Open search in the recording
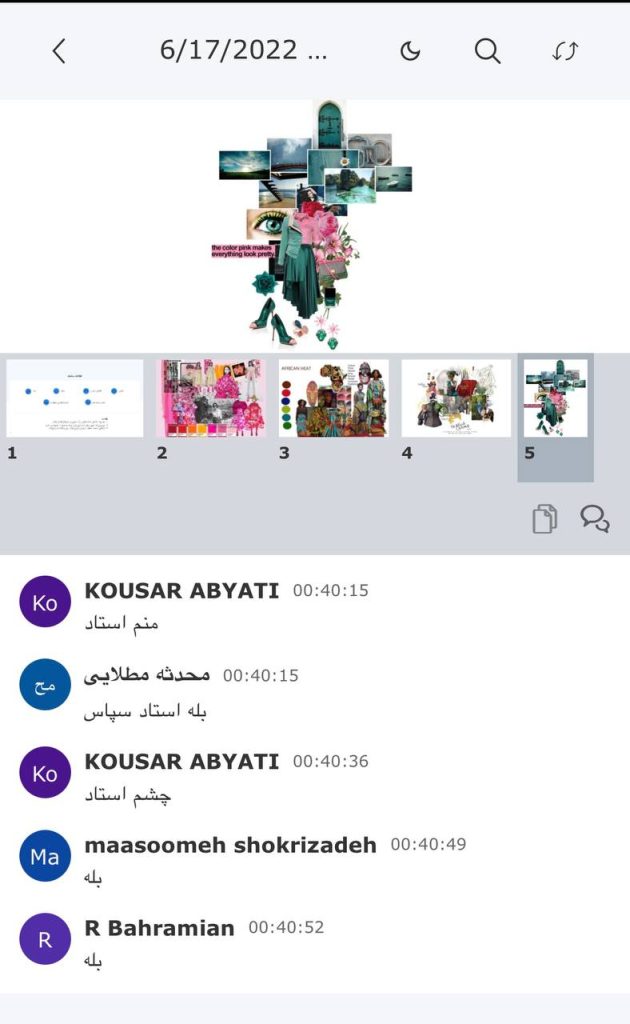Image resolution: width=630 pixels, height=1024 pixels. point(487,51)
